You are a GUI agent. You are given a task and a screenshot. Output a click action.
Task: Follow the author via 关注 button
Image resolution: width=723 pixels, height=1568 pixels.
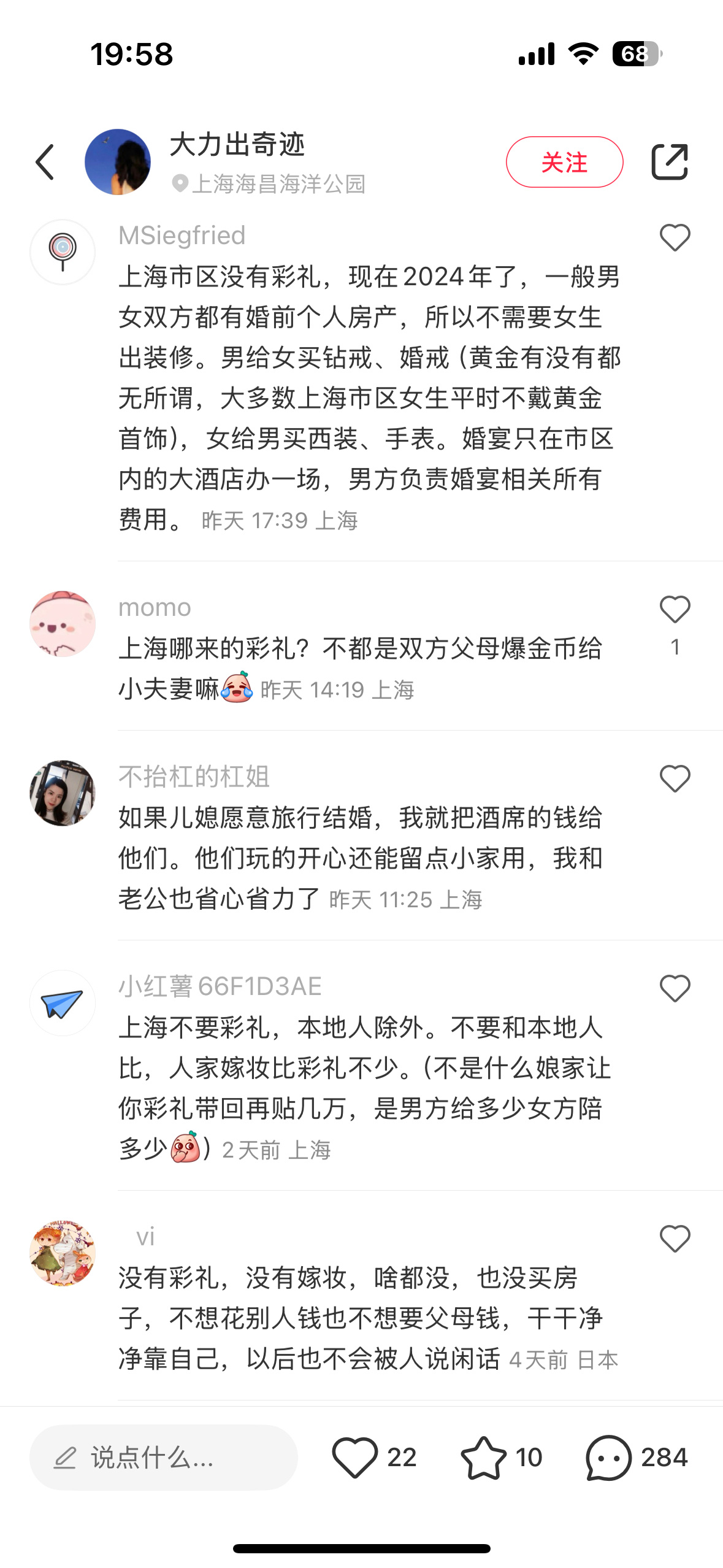pyautogui.click(x=564, y=162)
